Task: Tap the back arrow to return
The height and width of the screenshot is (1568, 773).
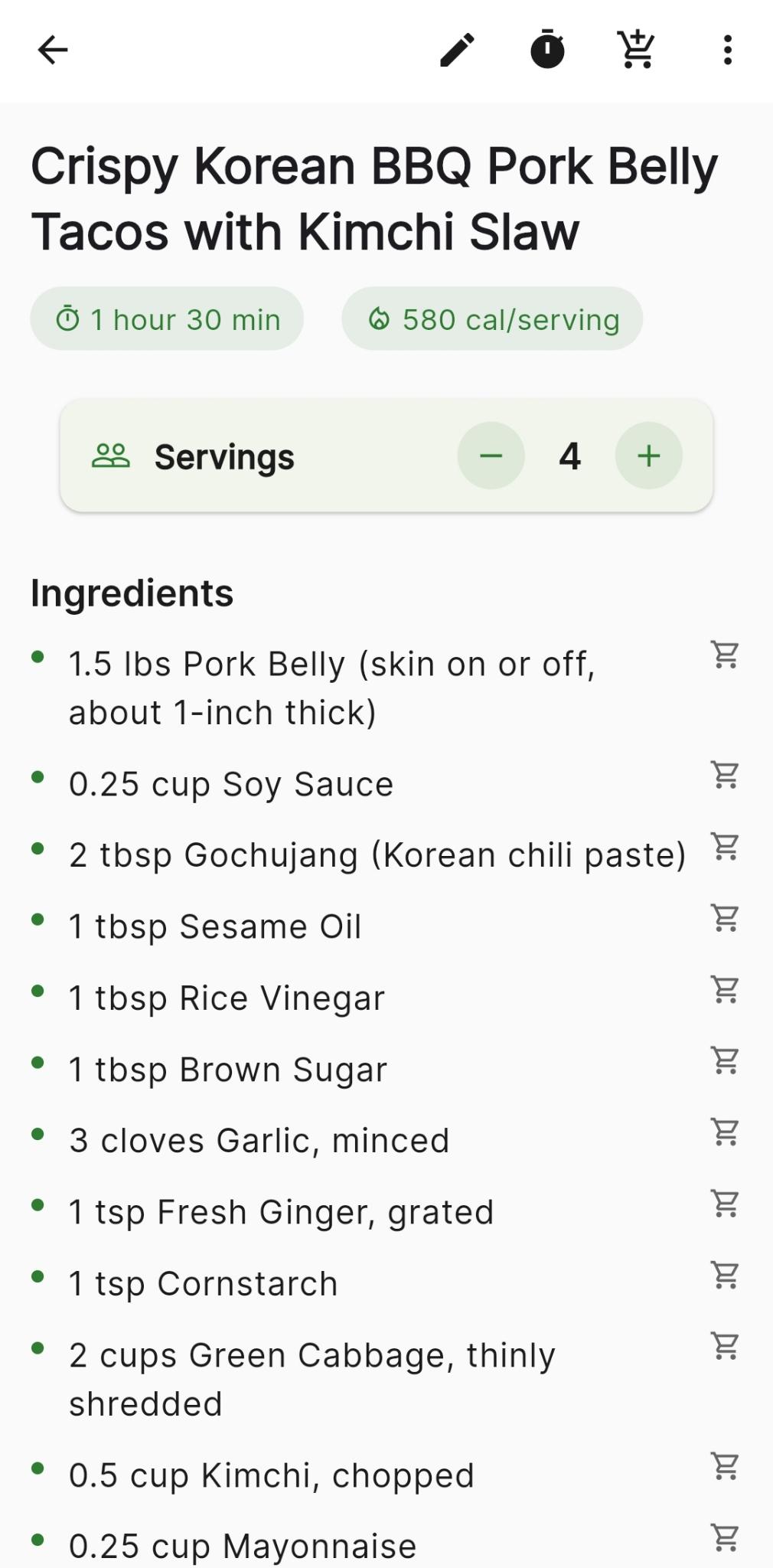Action: coord(51,49)
